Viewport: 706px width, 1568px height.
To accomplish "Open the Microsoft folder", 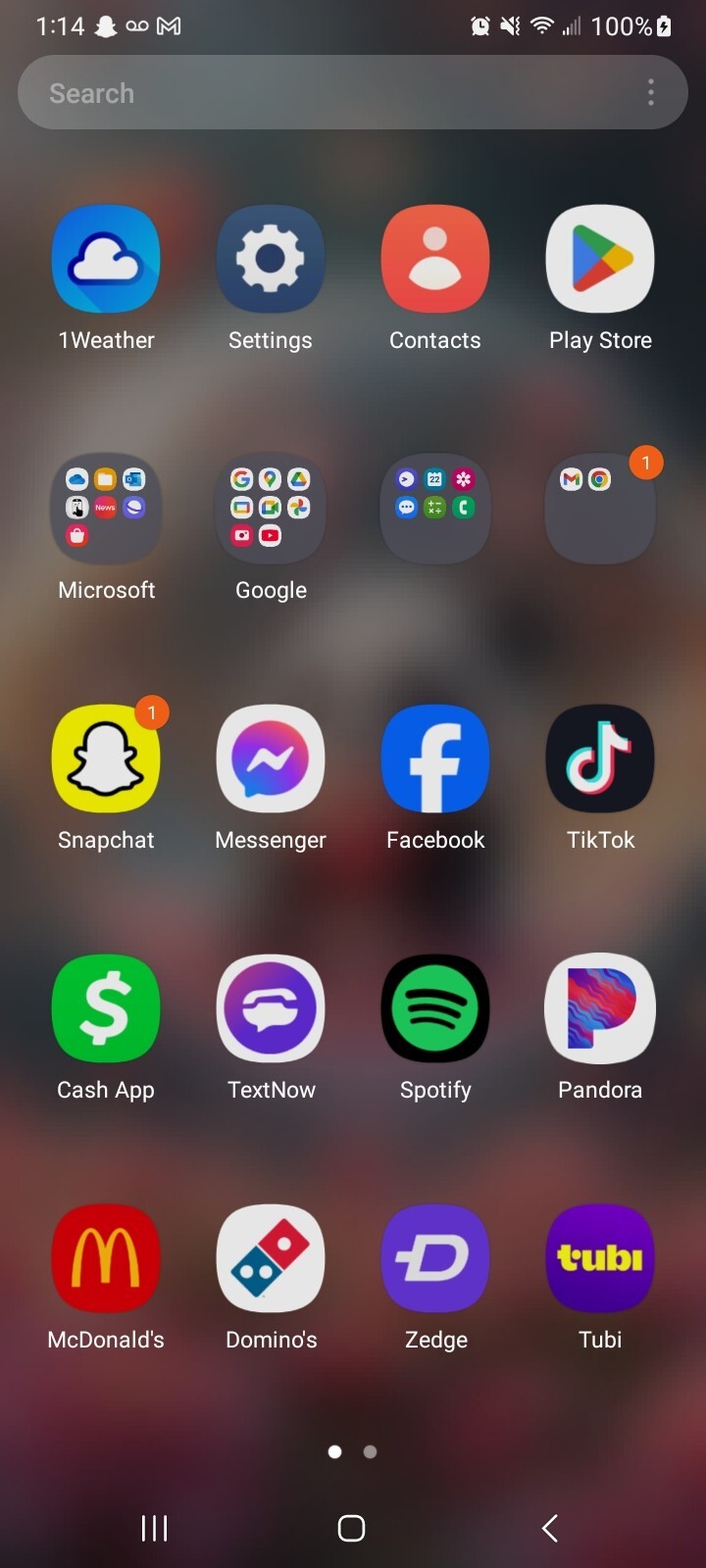I will (x=106, y=509).
